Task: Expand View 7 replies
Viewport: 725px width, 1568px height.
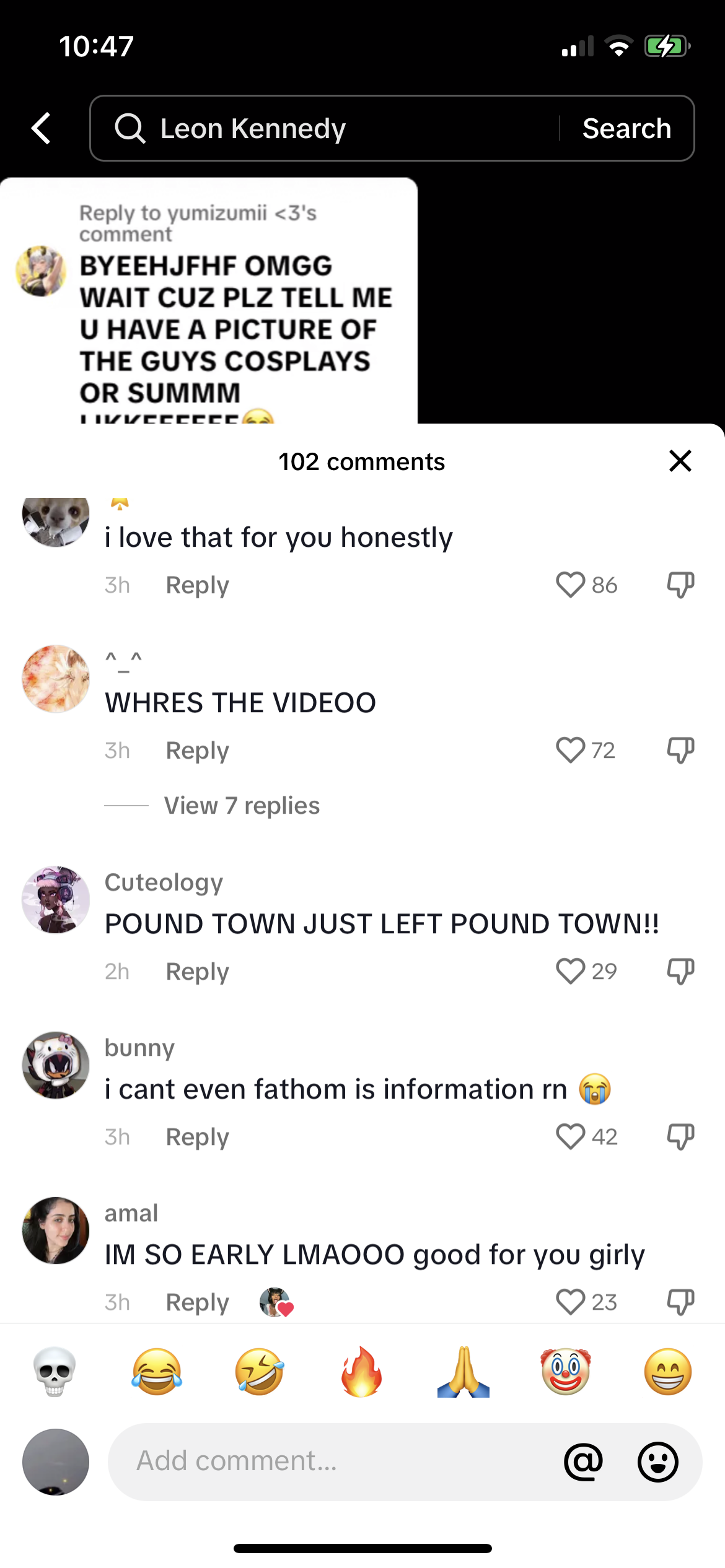Action: coord(242,805)
